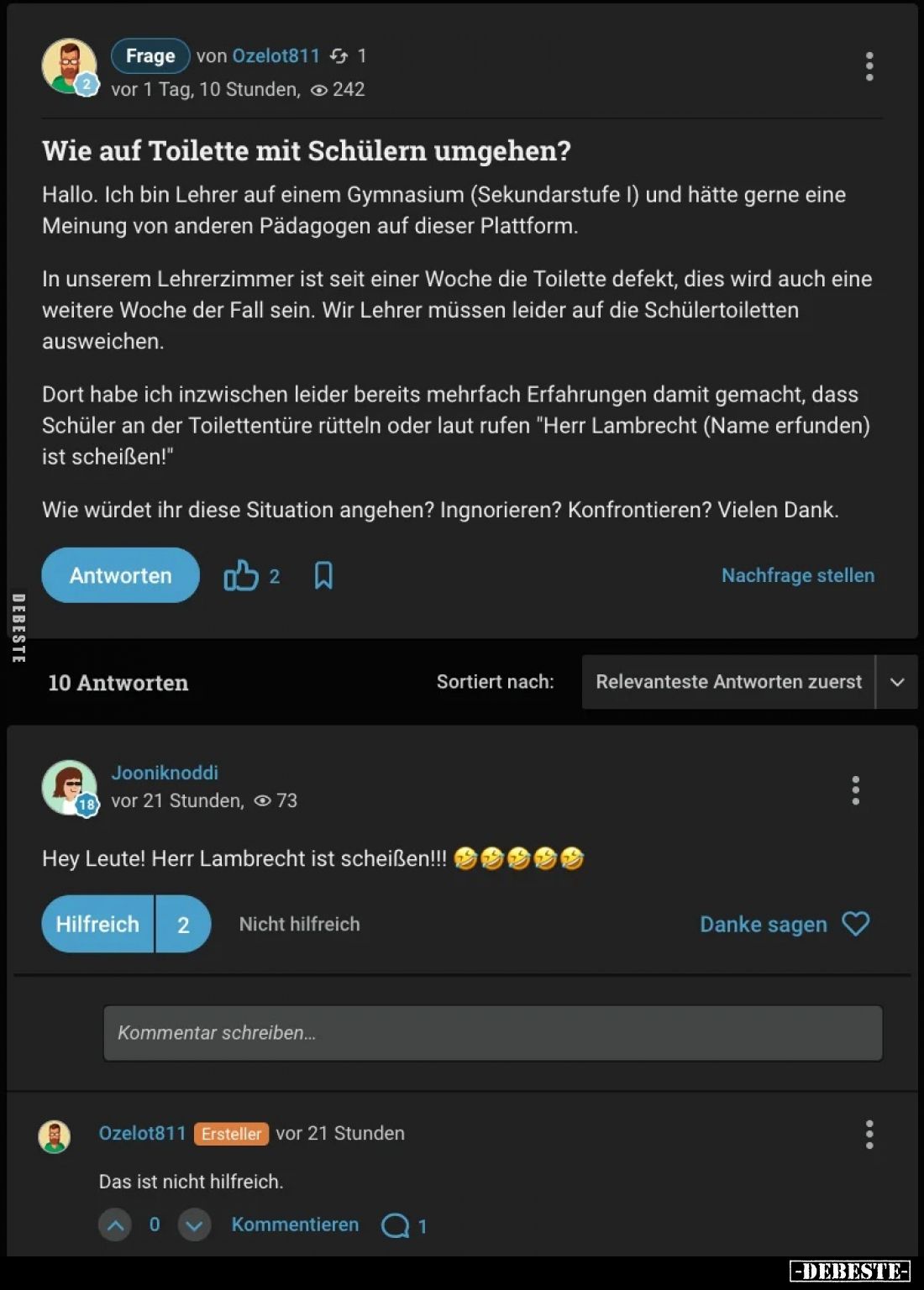Viewport: 924px width, 1290px height.
Task: Open overflow menu on Ozelot811's question
Action: 869,66
